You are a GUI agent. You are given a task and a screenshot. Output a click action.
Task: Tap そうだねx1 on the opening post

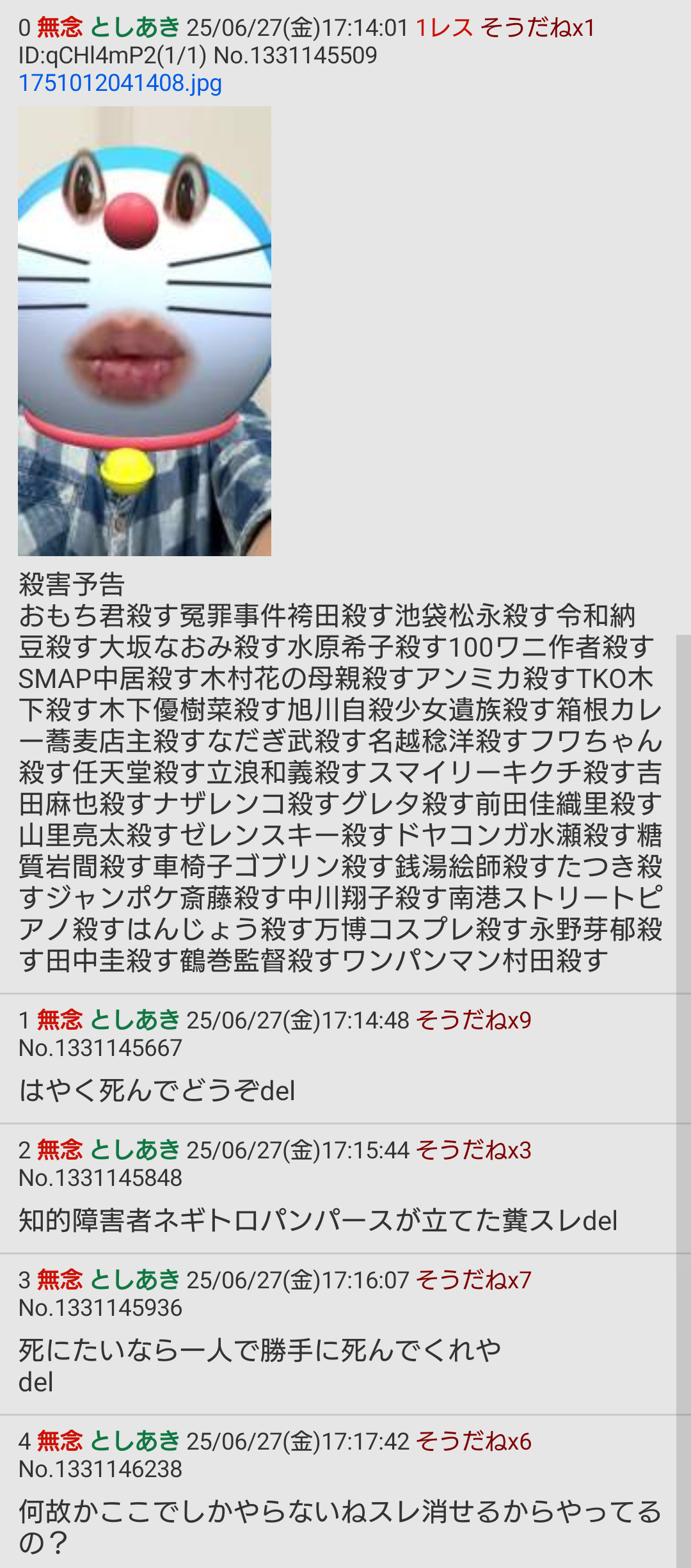click(537, 28)
